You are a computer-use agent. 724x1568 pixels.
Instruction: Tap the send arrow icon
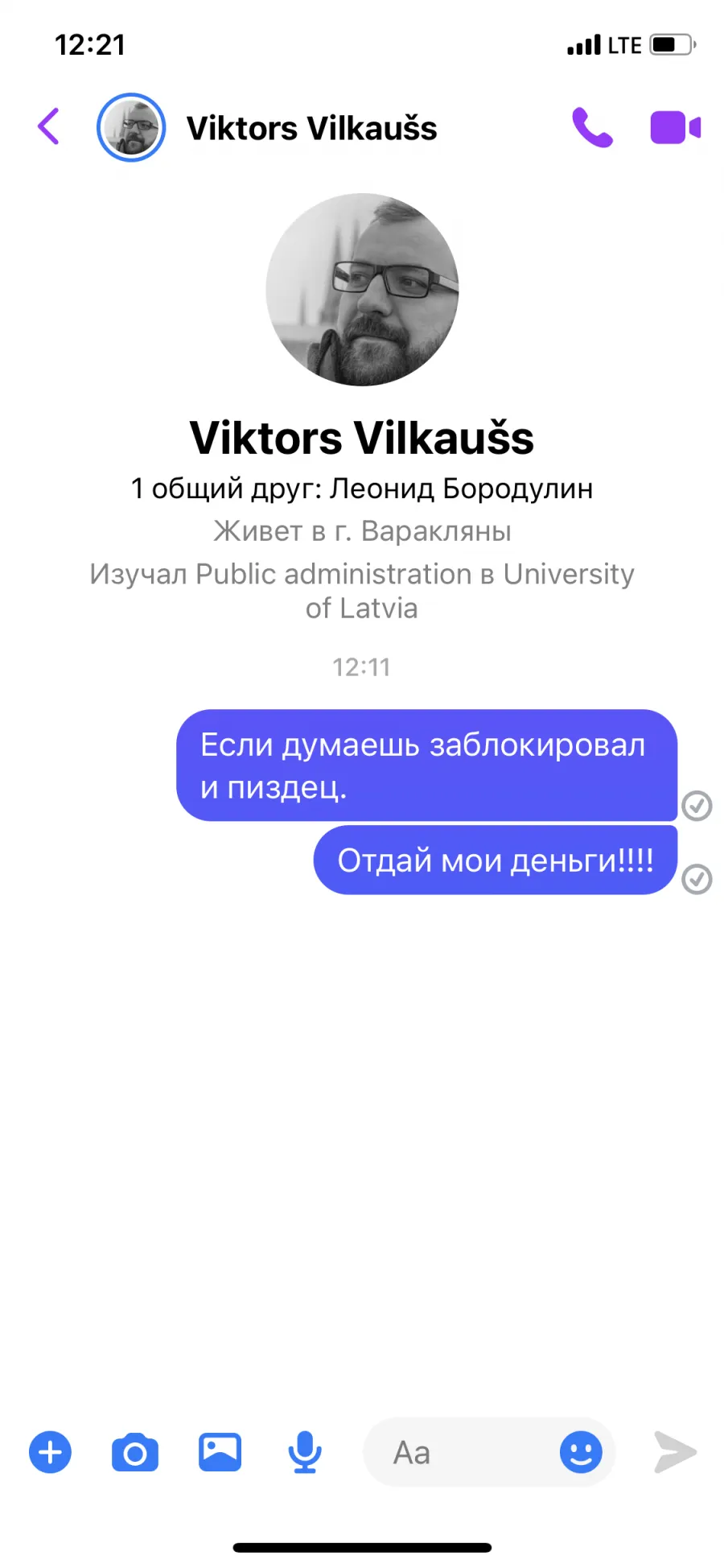coord(674,1452)
